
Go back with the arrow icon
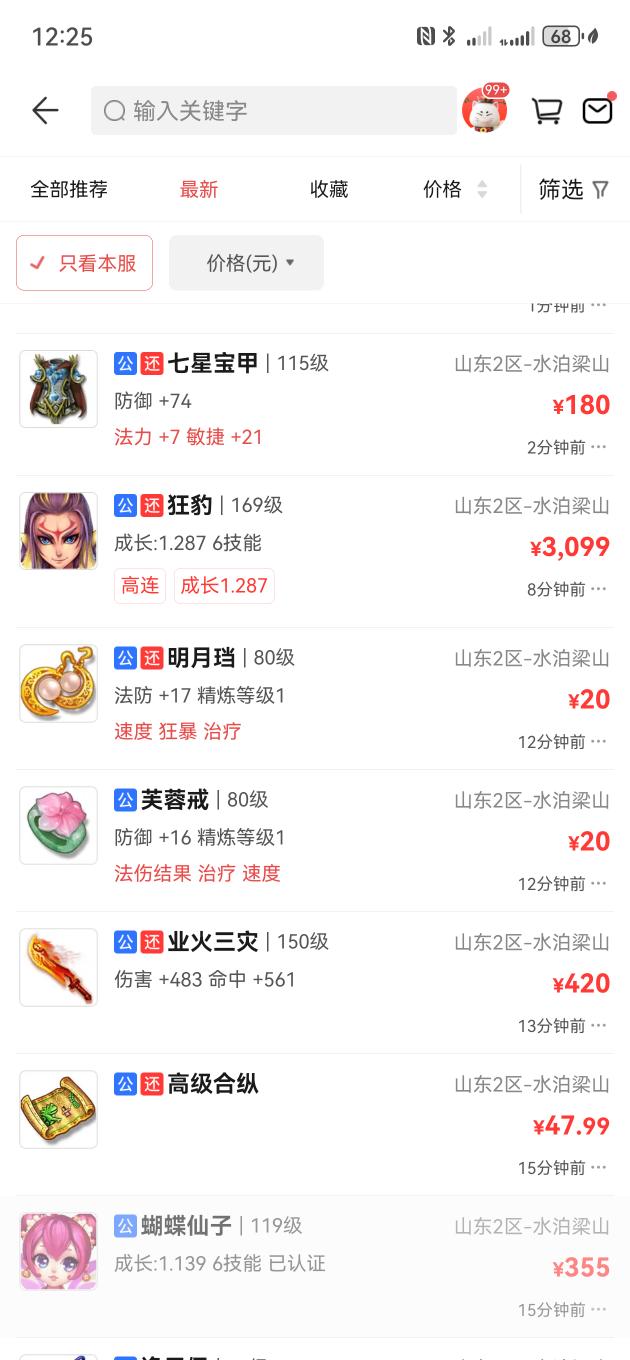pyautogui.click(x=45, y=110)
